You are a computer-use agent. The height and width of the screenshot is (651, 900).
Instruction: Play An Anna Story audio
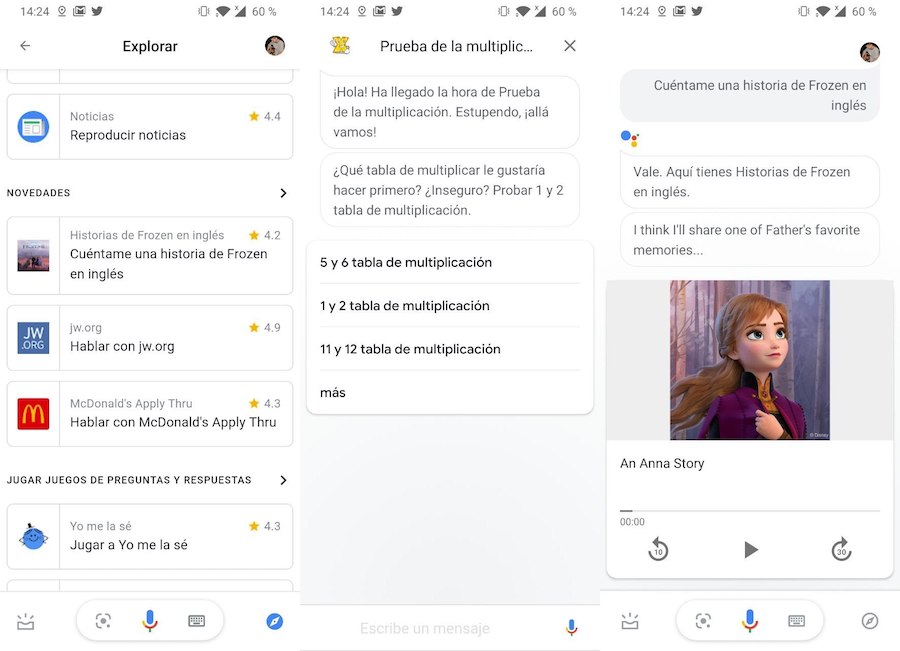[x=750, y=549]
